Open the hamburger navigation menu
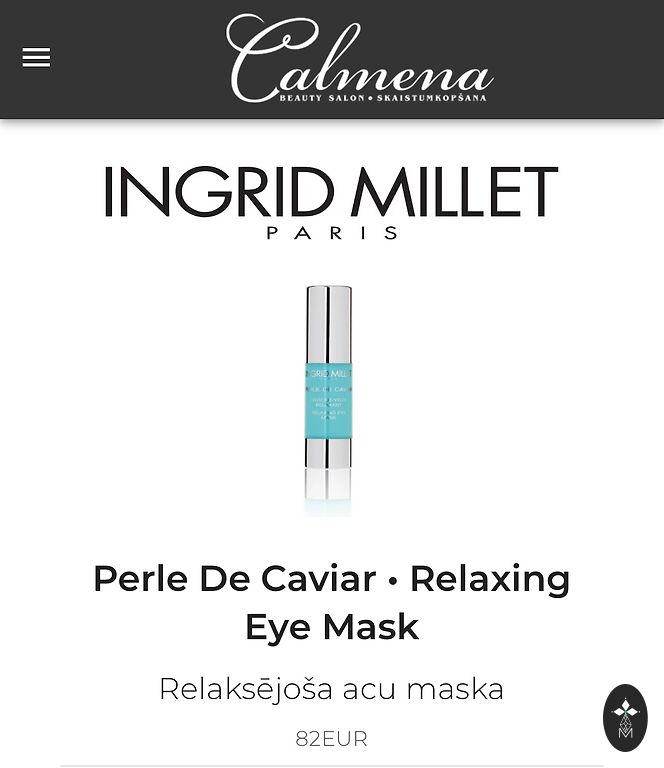The image size is (664, 768). (x=36, y=58)
